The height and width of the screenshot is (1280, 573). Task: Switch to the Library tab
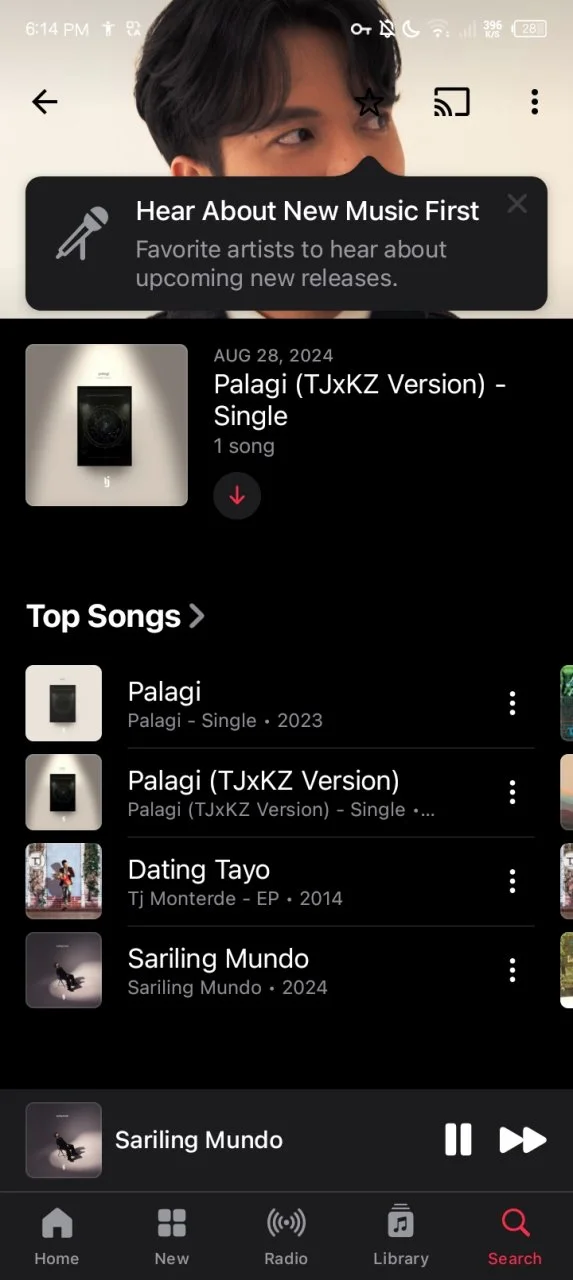[401, 1237]
